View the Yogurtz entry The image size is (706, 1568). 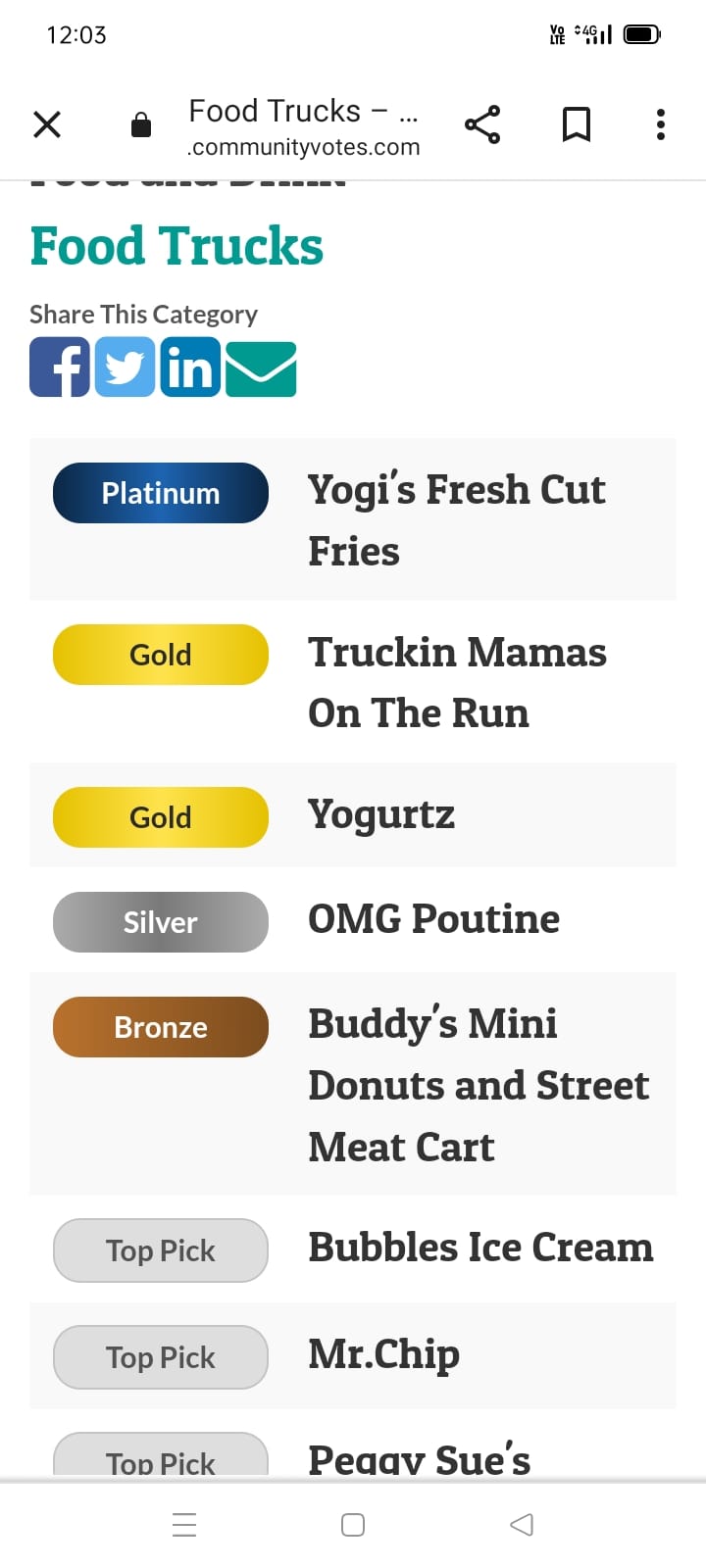381,814
